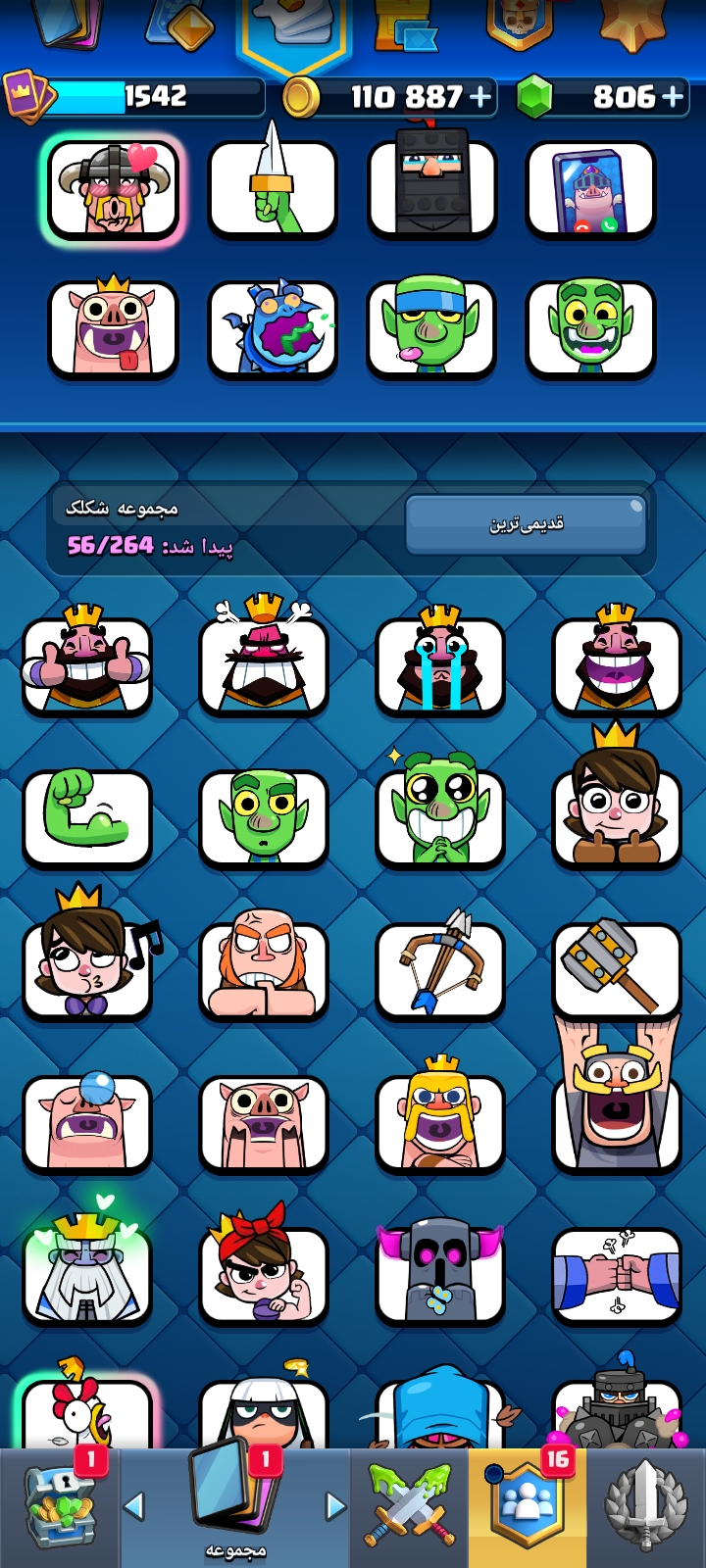Choose the green flexing arm emote
Screen dimensions: 706x1568
coord(87,817)
